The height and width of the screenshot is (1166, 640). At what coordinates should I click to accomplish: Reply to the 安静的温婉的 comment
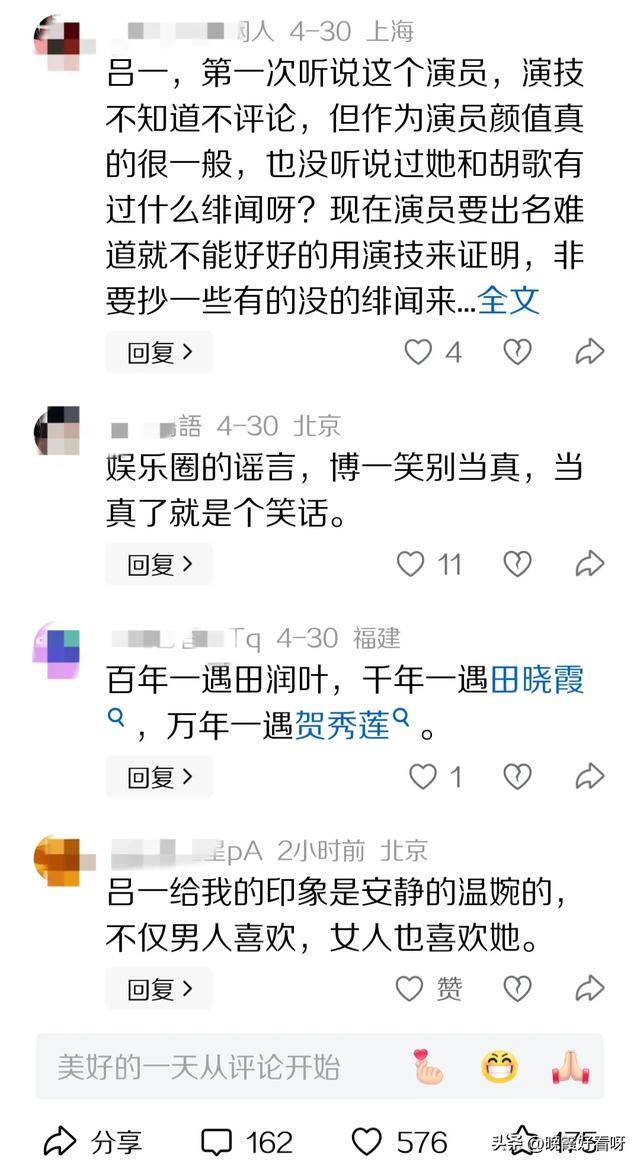pos(158,989)
